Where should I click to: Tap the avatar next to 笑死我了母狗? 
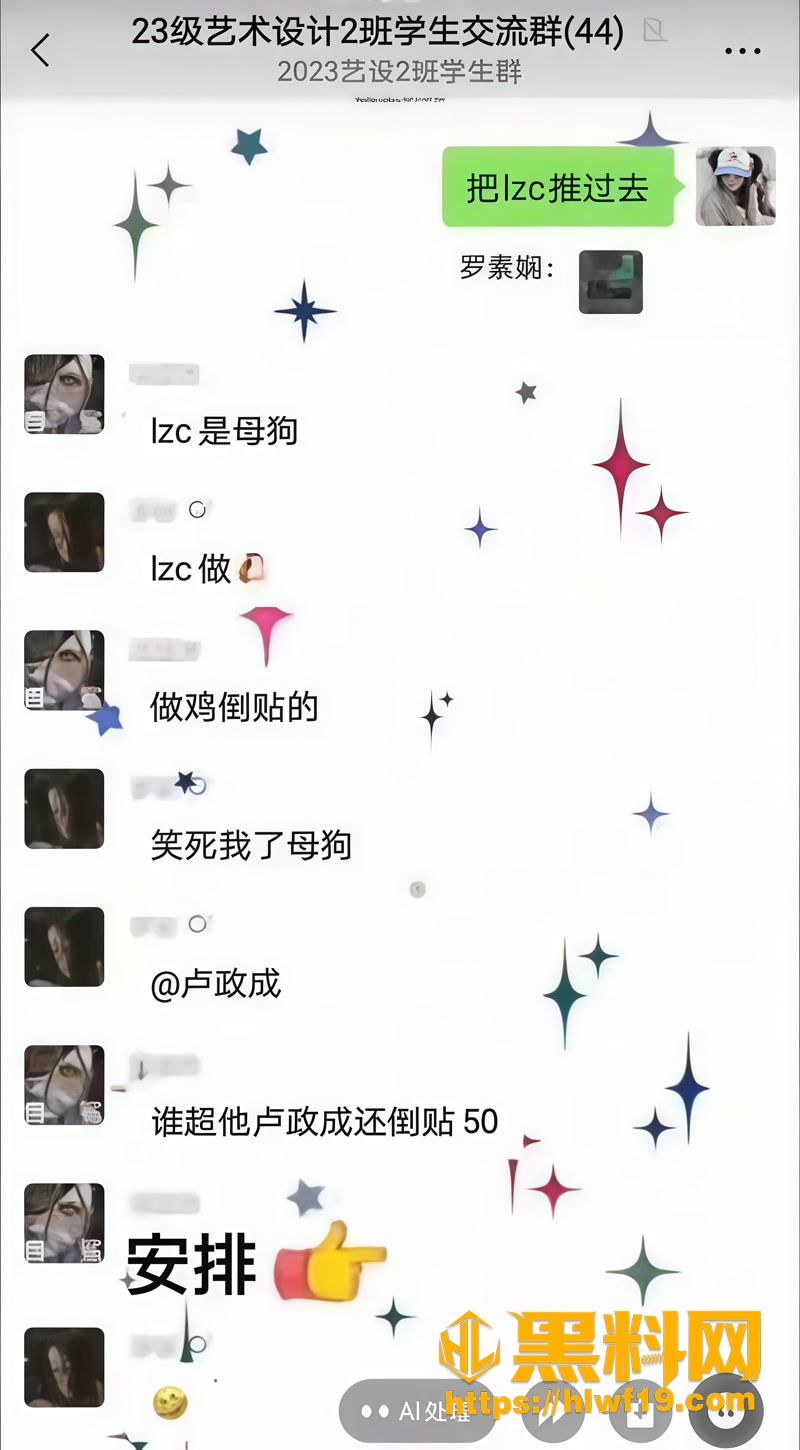(64, 808)
